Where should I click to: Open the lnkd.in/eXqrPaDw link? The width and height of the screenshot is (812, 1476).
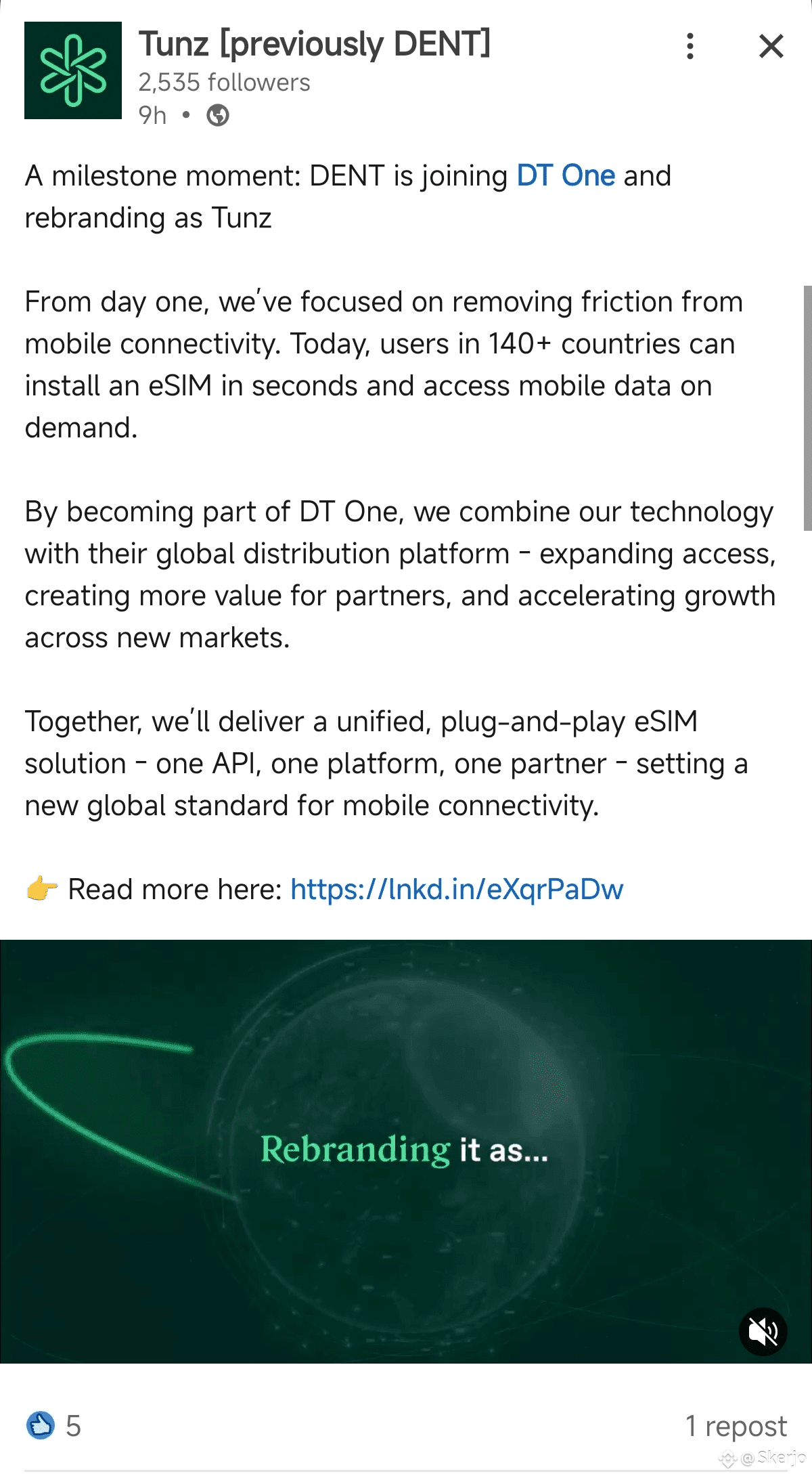(457, 890)
